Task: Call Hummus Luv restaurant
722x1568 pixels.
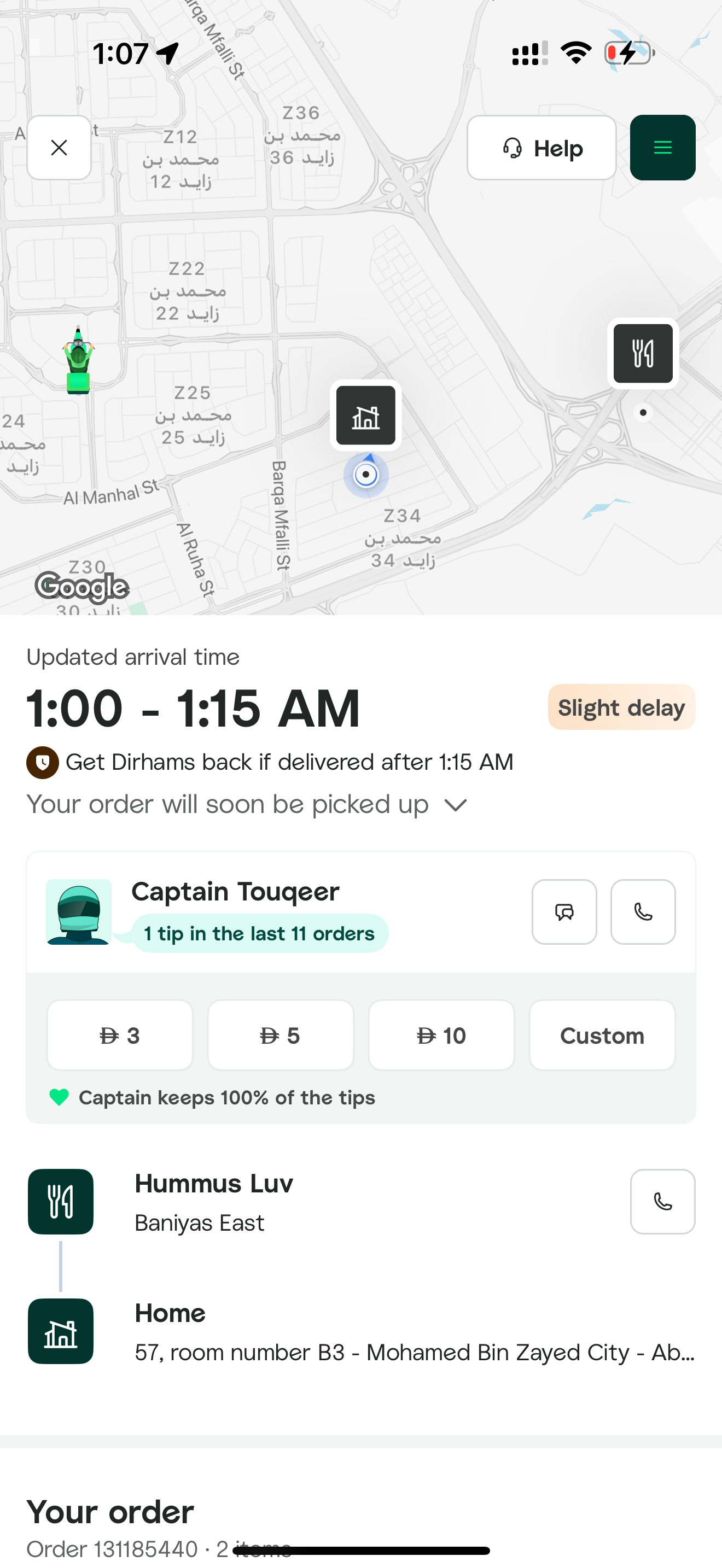Action: (x=662, y=1201)
